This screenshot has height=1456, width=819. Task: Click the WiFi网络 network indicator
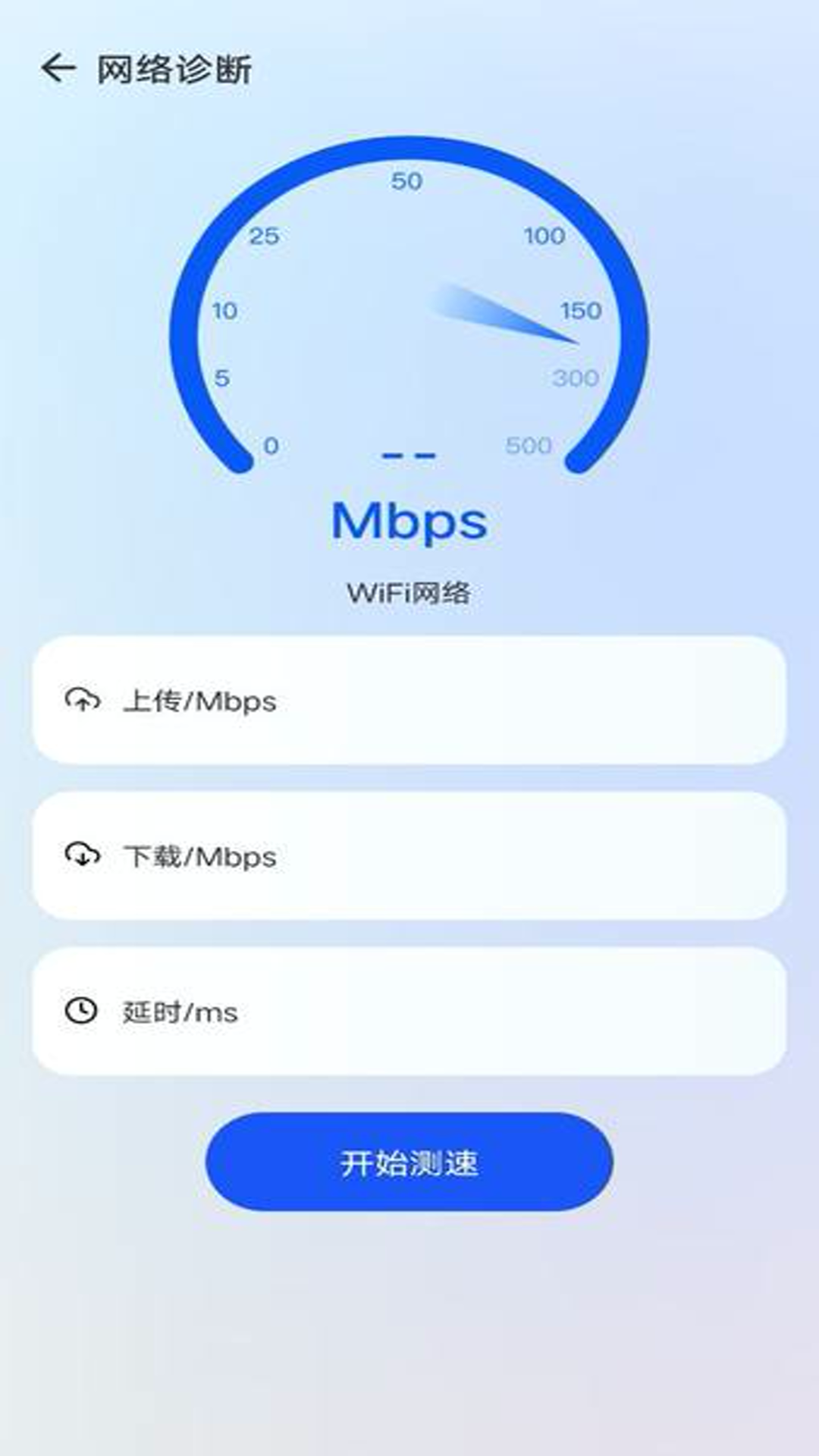tap(409, 593)
